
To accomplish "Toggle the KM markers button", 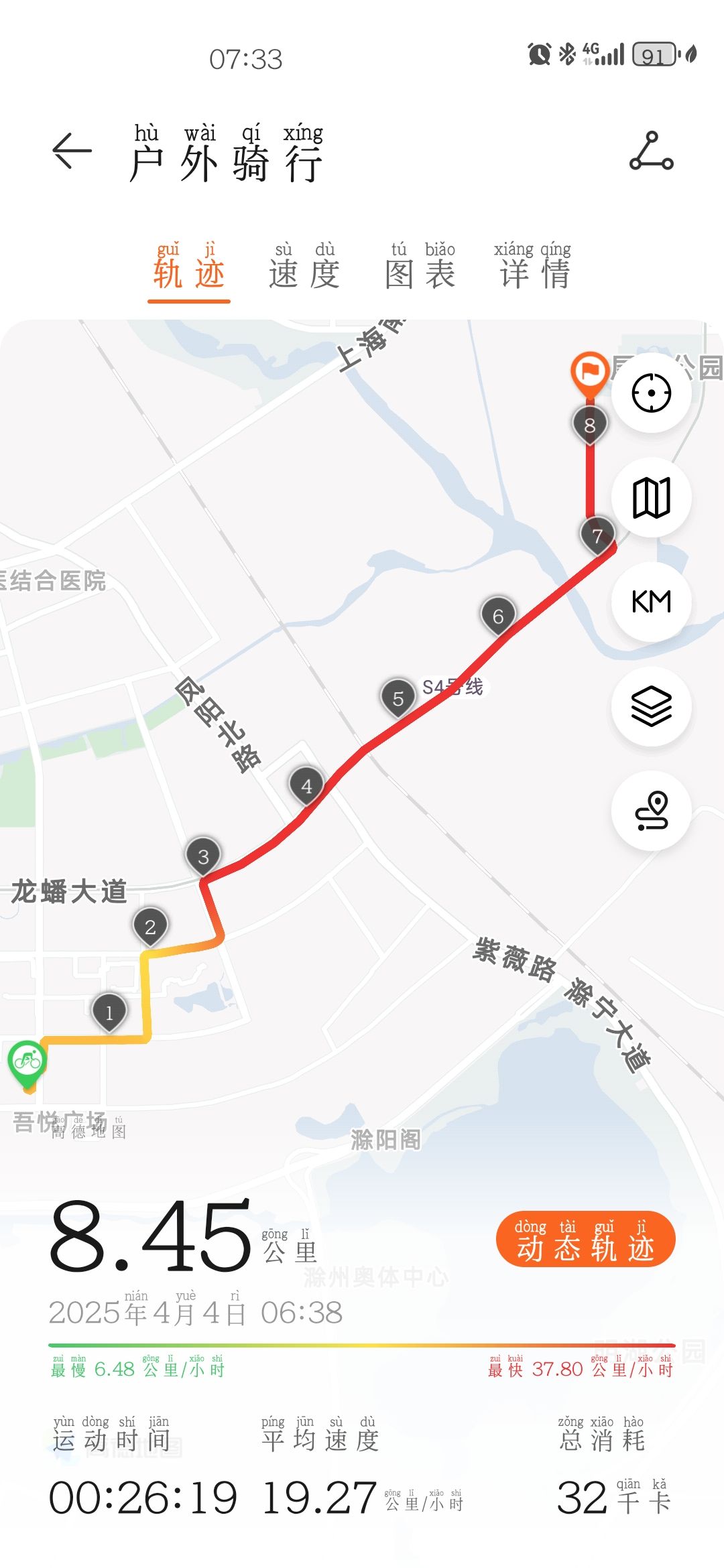I will click(x=651, y=602).
